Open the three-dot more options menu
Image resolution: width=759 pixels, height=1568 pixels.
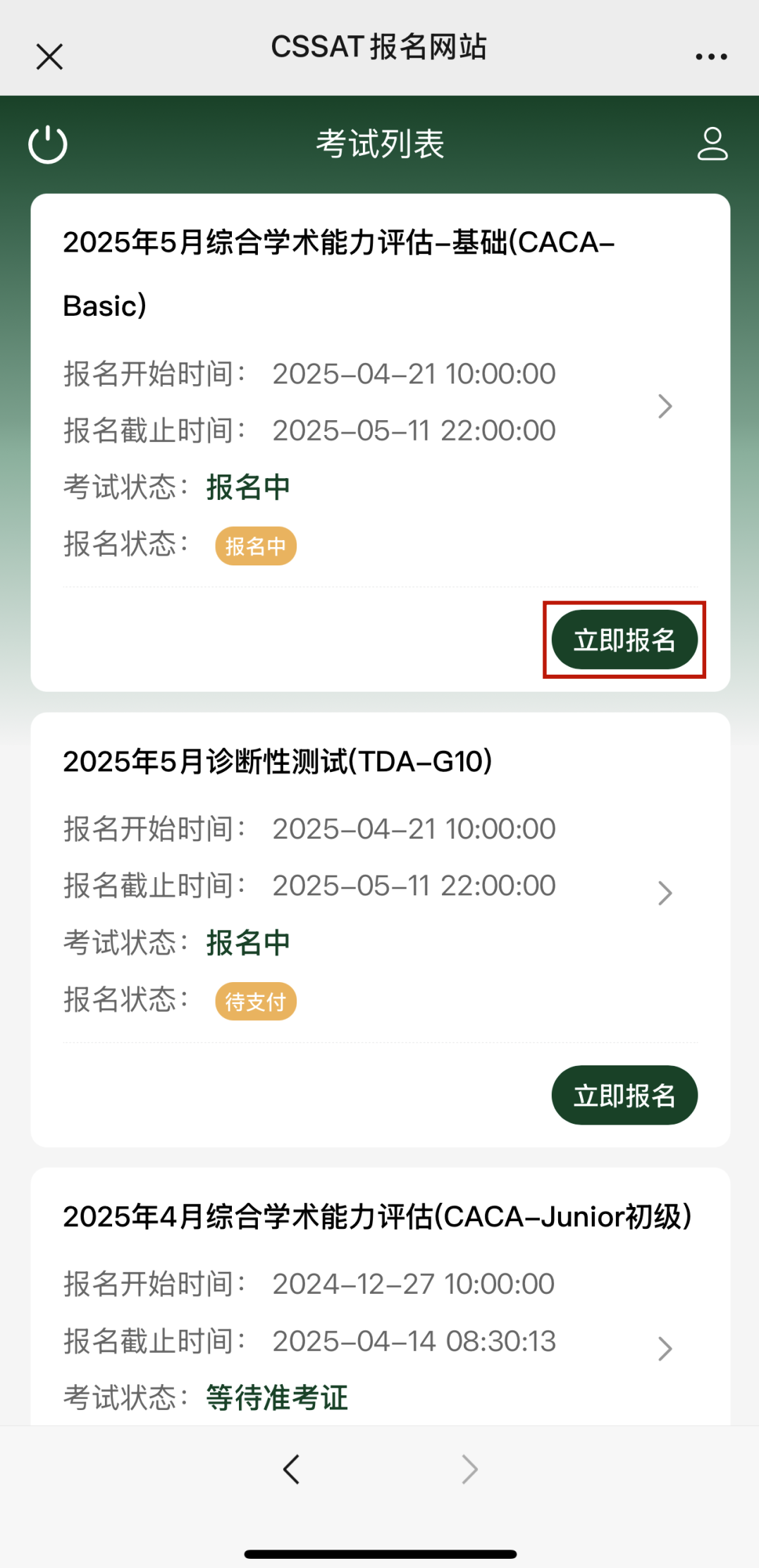point(711,57)
